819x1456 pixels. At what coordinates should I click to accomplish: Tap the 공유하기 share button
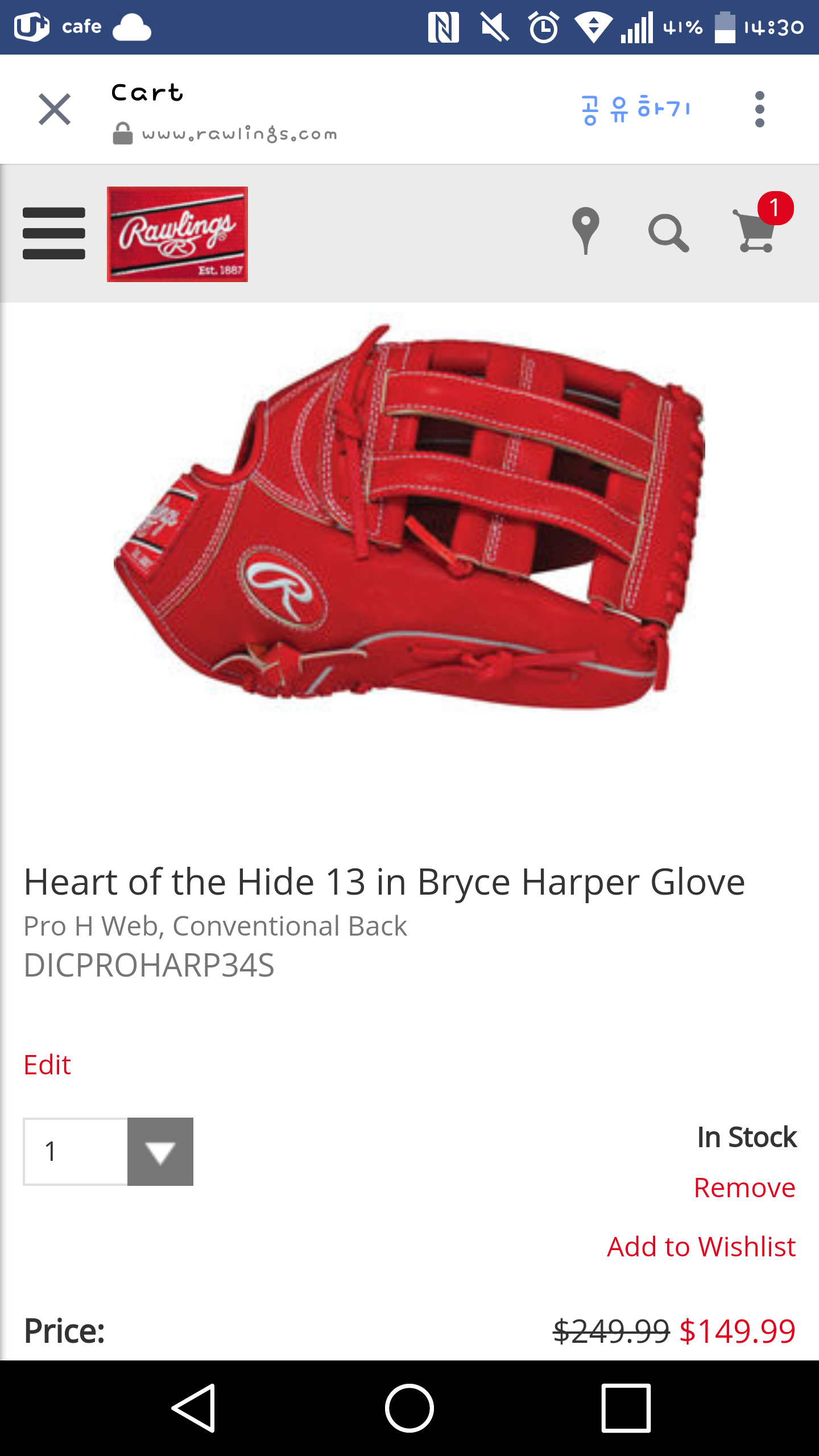click(635, 109)
